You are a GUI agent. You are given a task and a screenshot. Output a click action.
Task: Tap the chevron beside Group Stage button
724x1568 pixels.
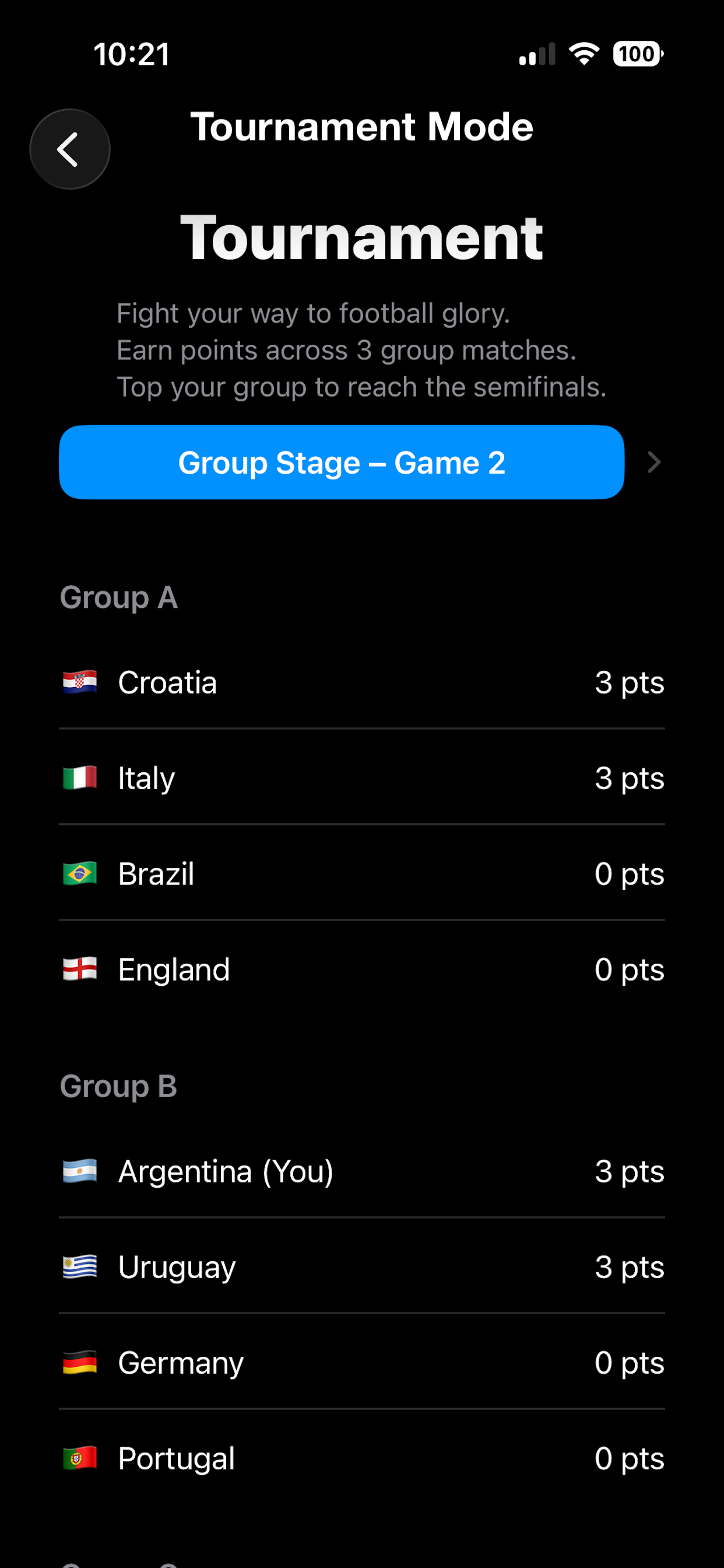tap(653, 463)
